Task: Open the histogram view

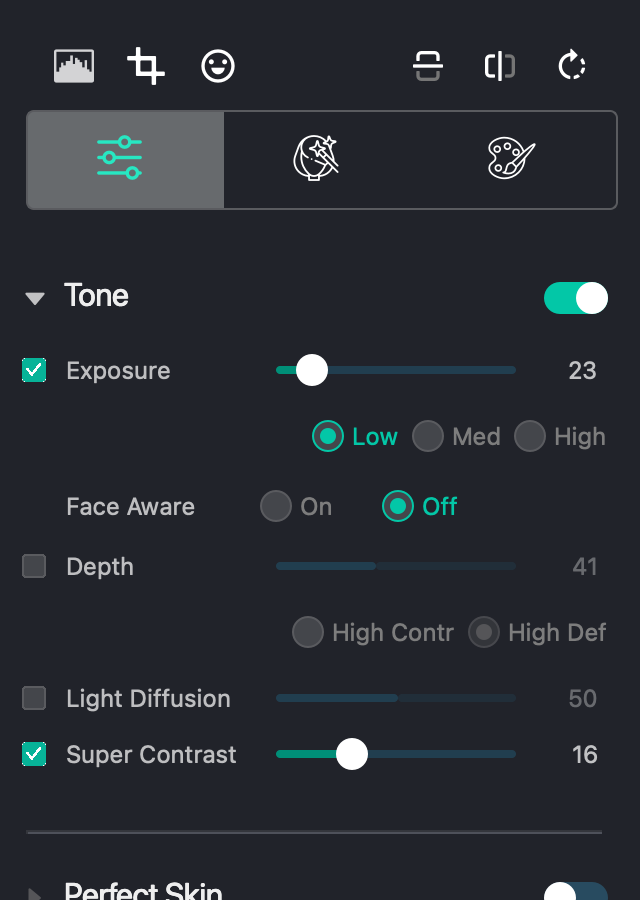Action: 74,66
